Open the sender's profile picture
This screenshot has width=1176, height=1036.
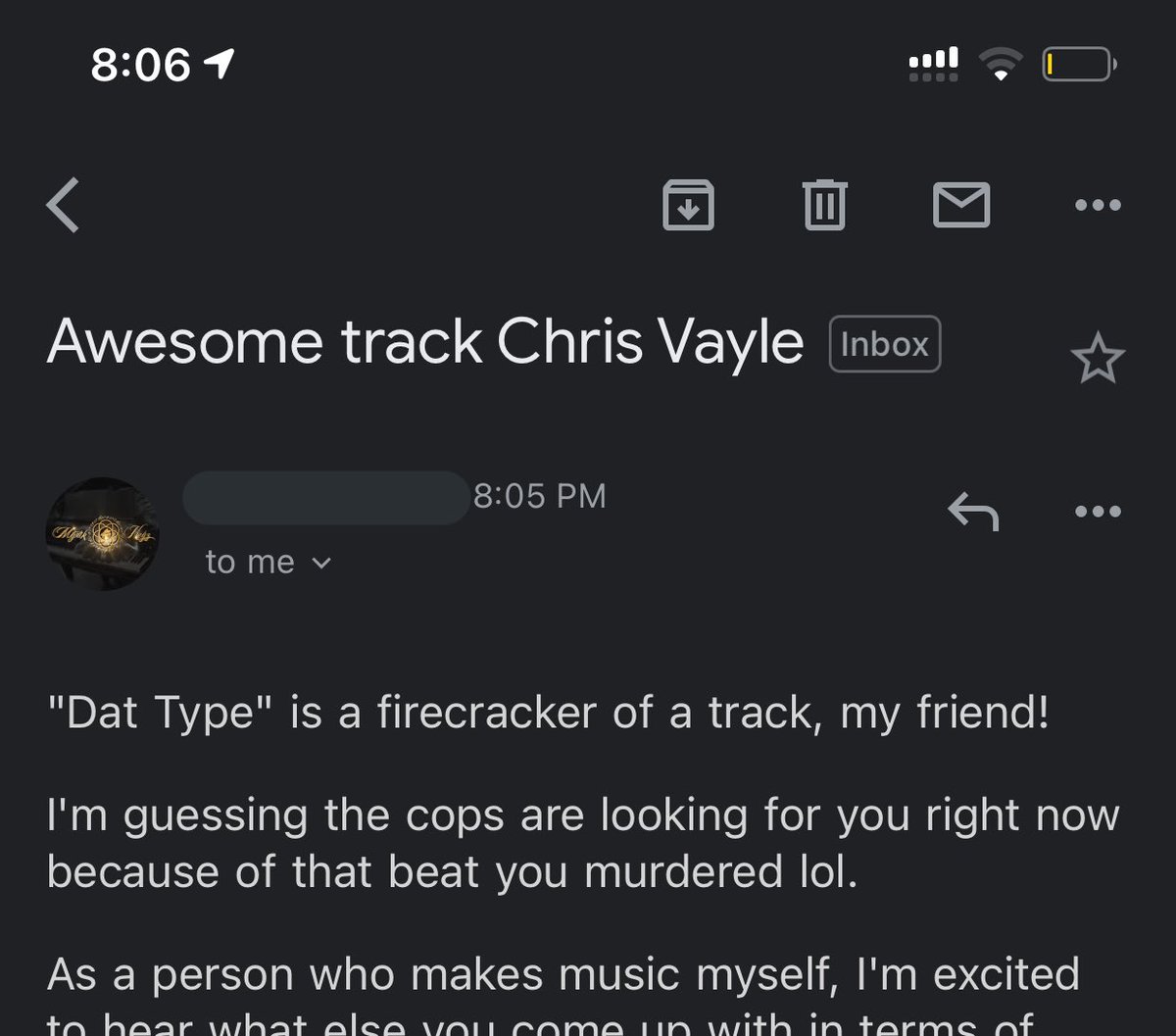pos(103,534)
